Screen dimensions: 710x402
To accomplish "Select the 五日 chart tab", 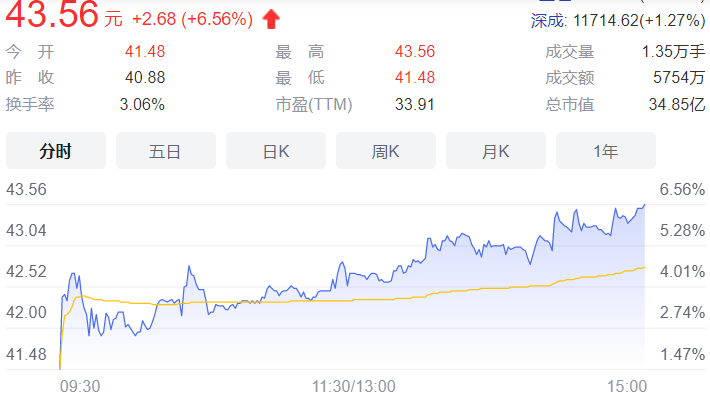I will pos(166,151).
